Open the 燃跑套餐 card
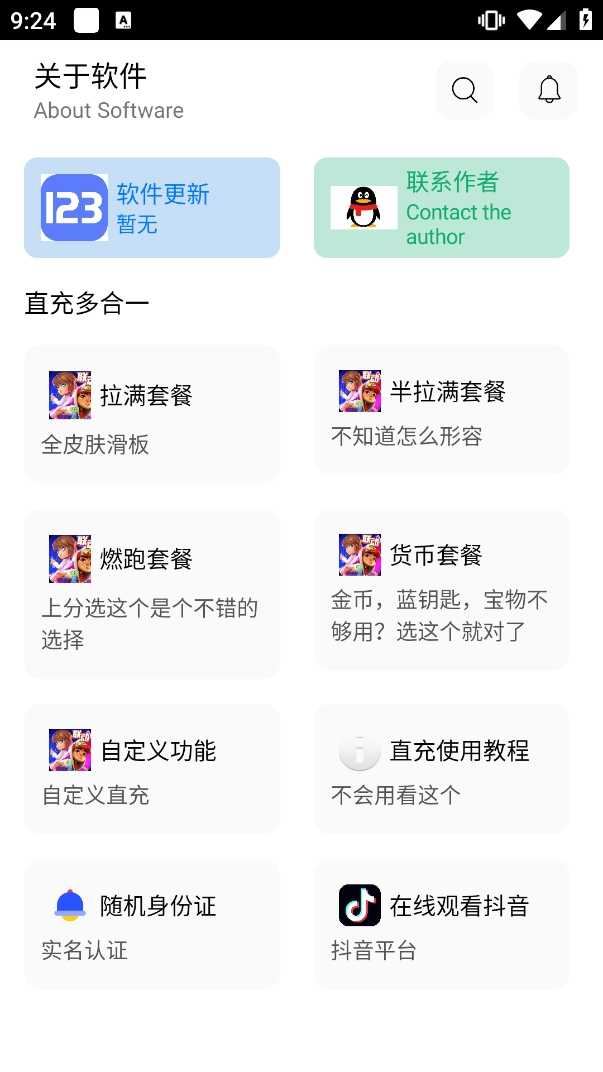 (152, 594)
